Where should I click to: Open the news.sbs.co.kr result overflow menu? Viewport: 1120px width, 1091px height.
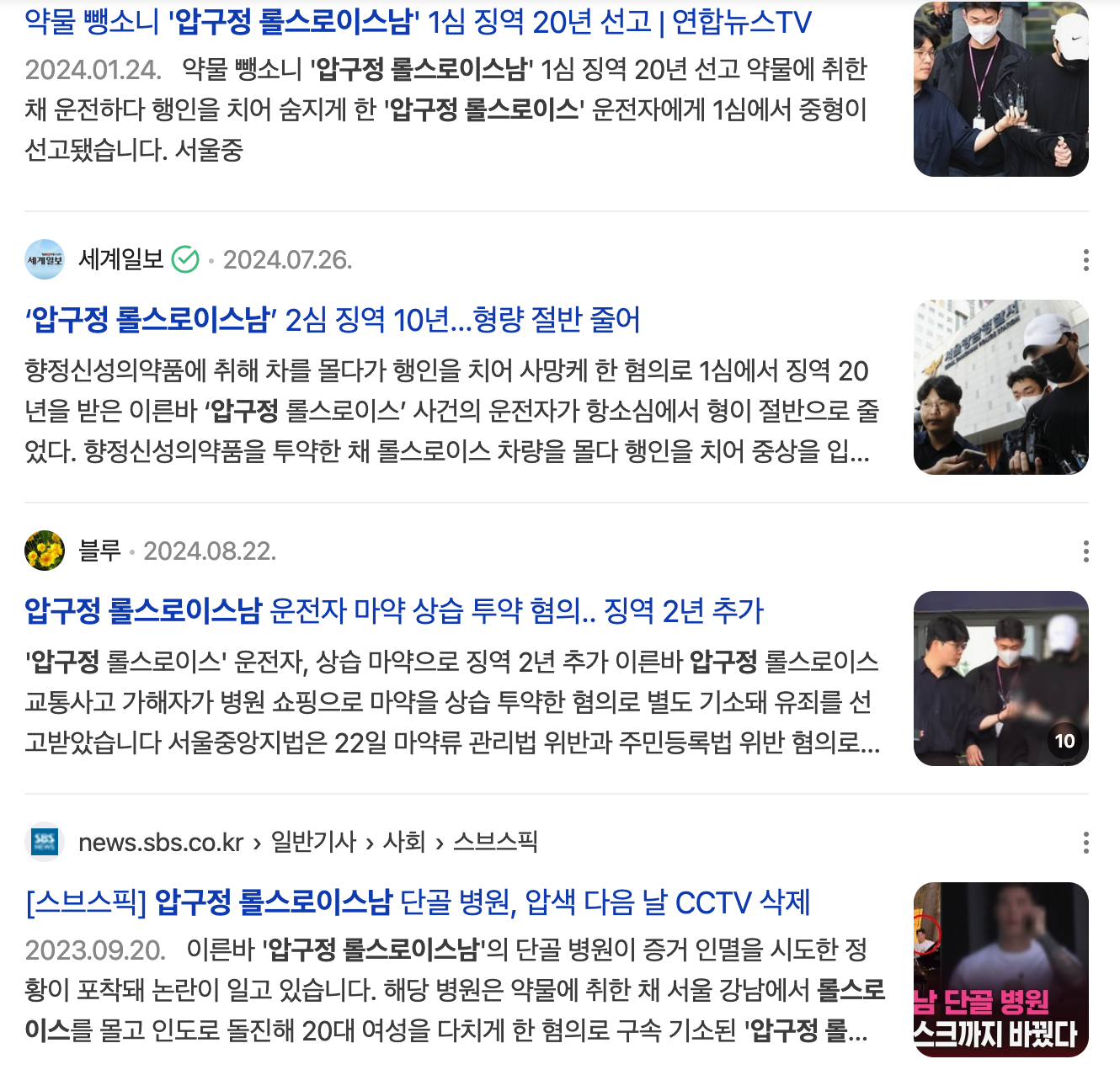pyautogui.click(x=1085, y=842)
